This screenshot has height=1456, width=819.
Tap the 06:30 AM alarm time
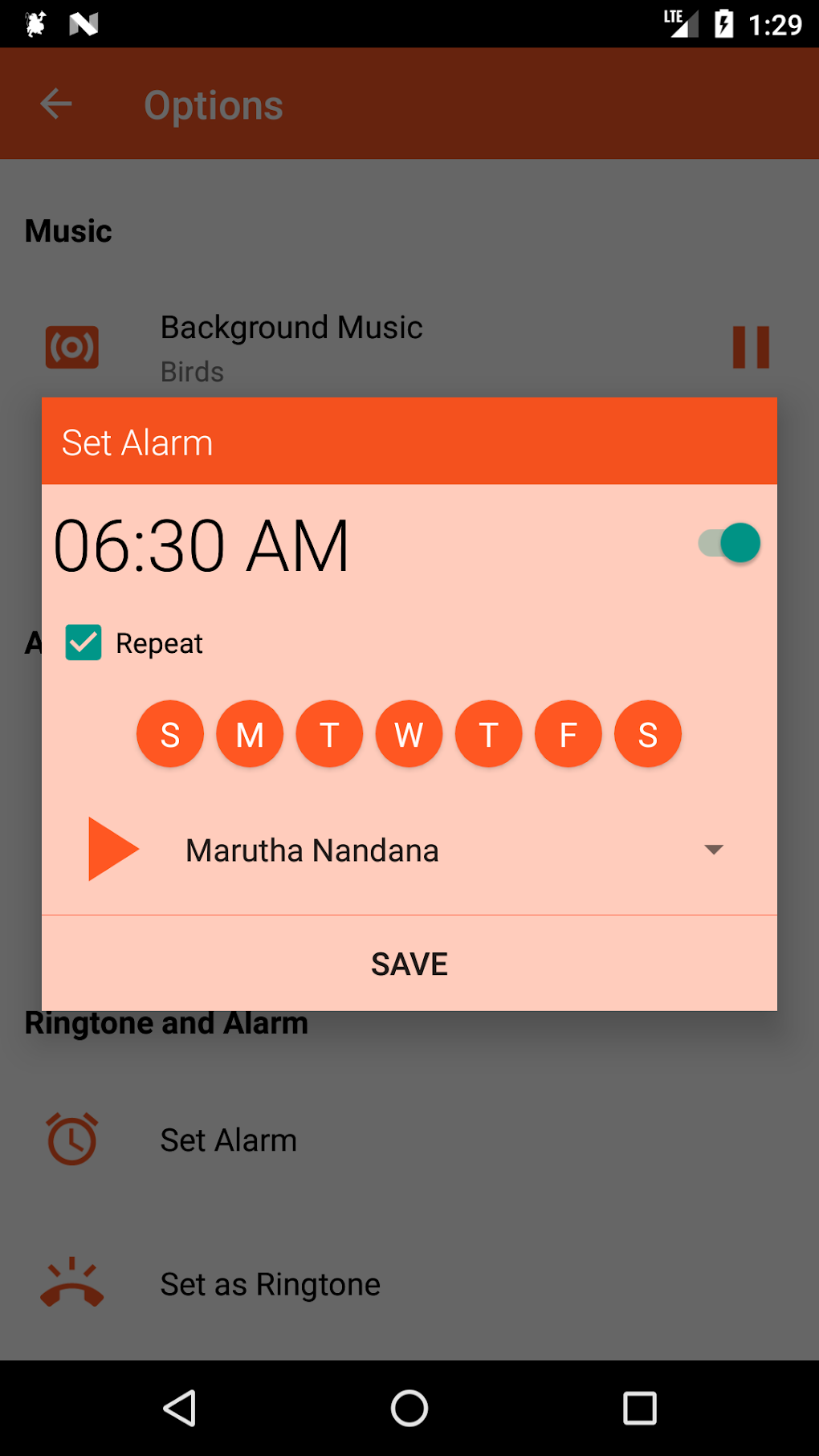pyautogui.click(x=202, y=546)
